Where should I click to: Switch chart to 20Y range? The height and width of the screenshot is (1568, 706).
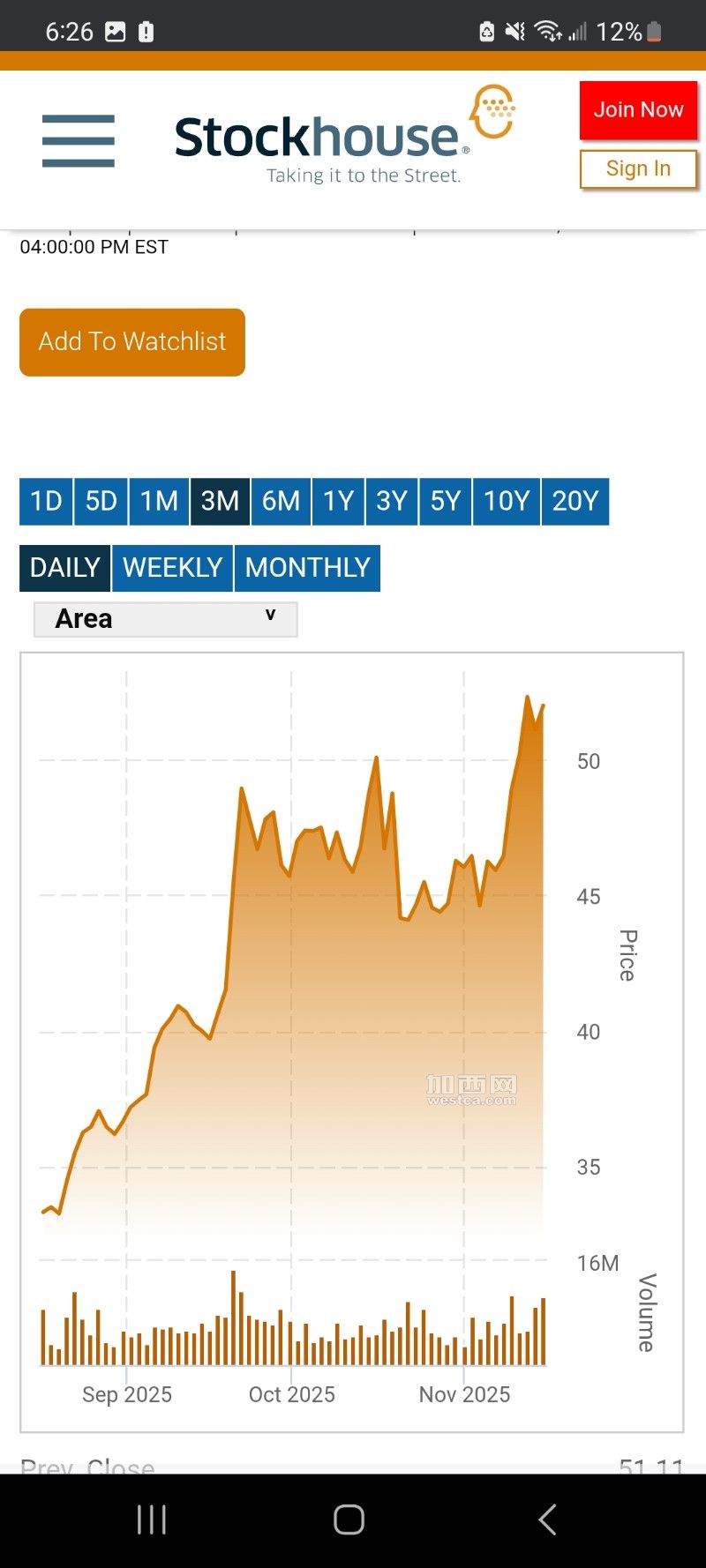[x=575, y=501]
